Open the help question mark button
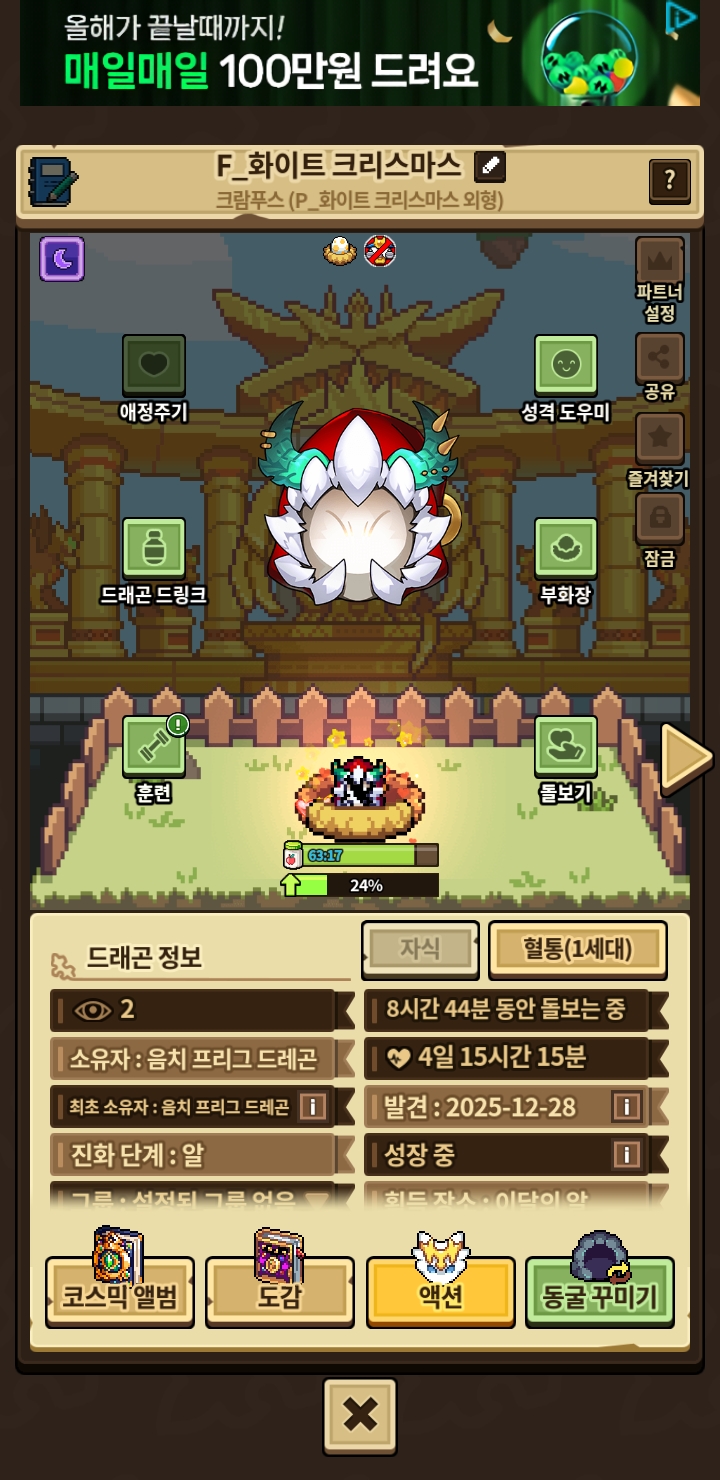Viewport: 720px width, 1480px height. pos(669,181)
